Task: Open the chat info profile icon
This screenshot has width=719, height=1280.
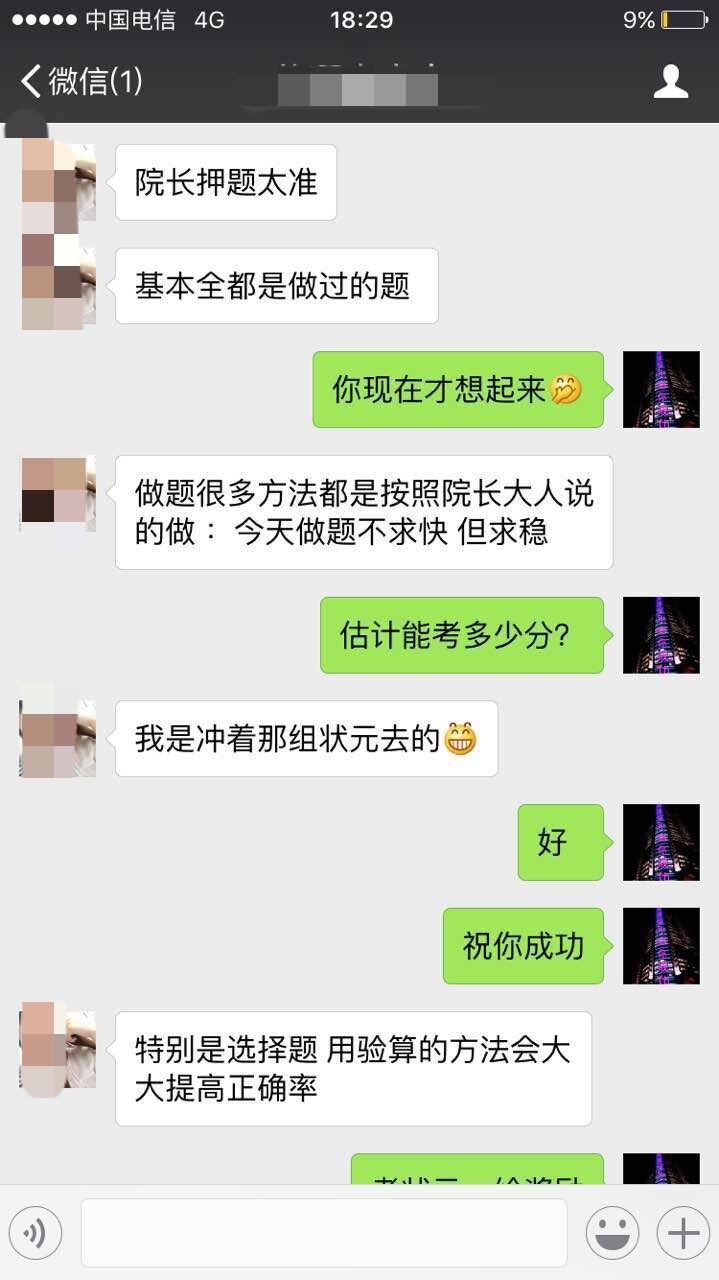Action: coord(671,81)
